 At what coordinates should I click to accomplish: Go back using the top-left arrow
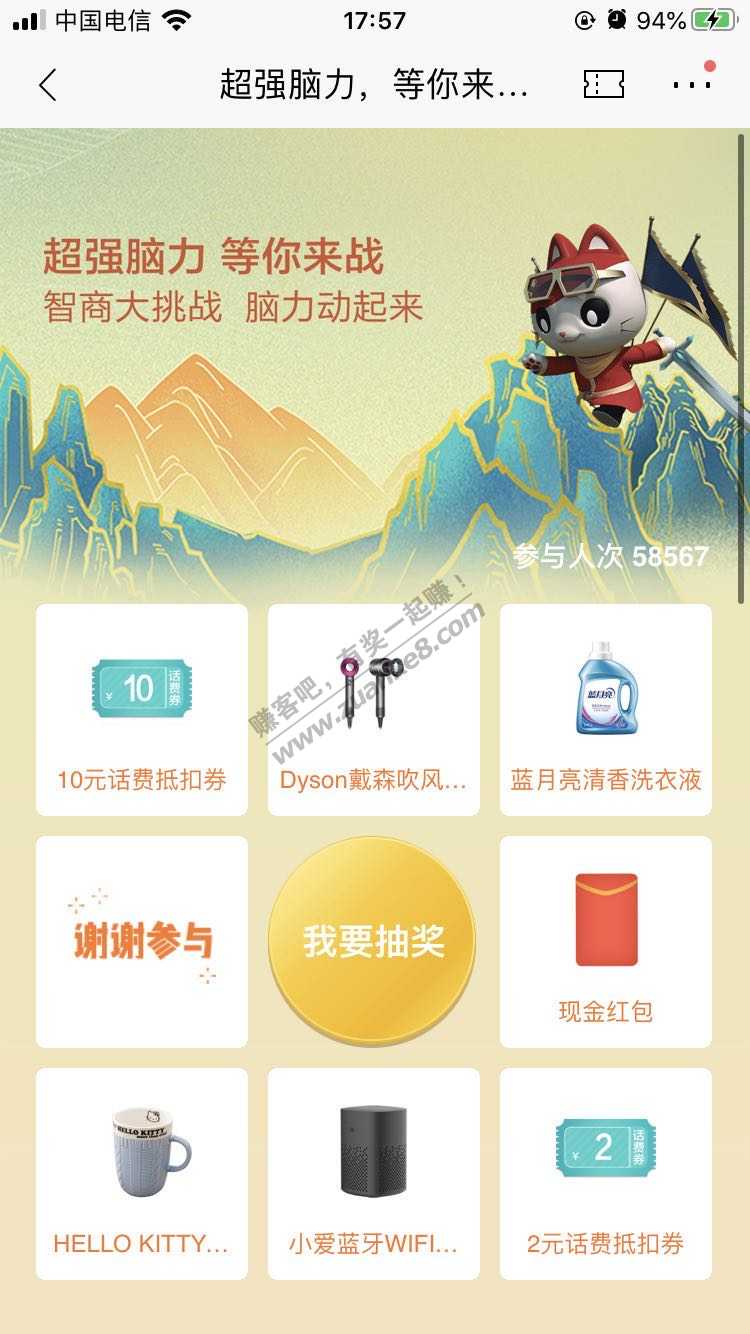tap(48, 85)
